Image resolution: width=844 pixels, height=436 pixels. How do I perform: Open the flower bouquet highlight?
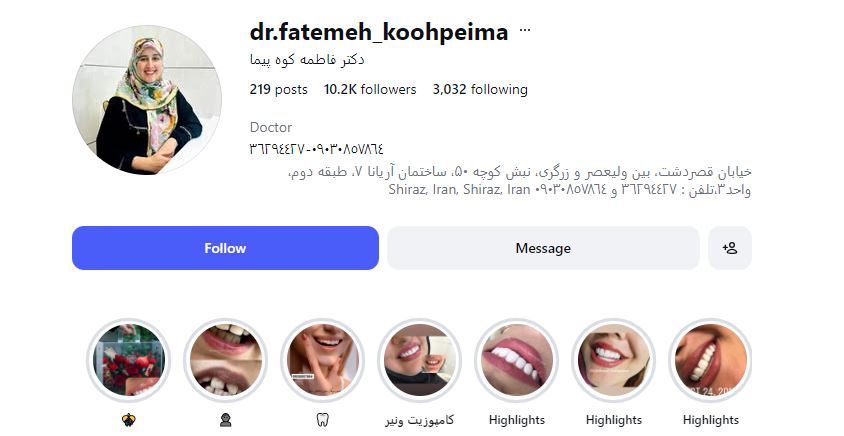pos(129,360)
